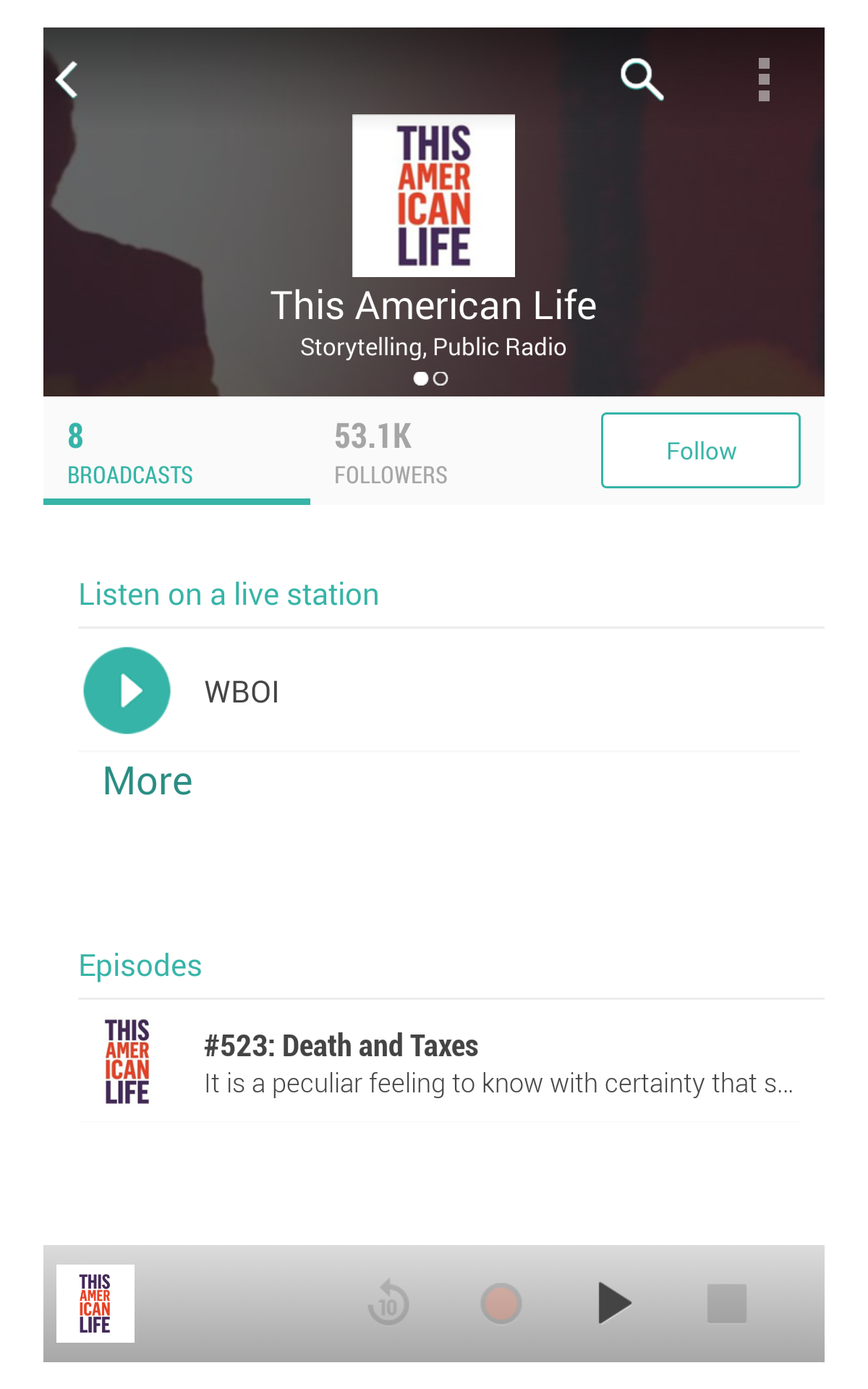Open the mini player's album art
Image resolution: width=868 pixels, height=1389 pixels.
95,1303
